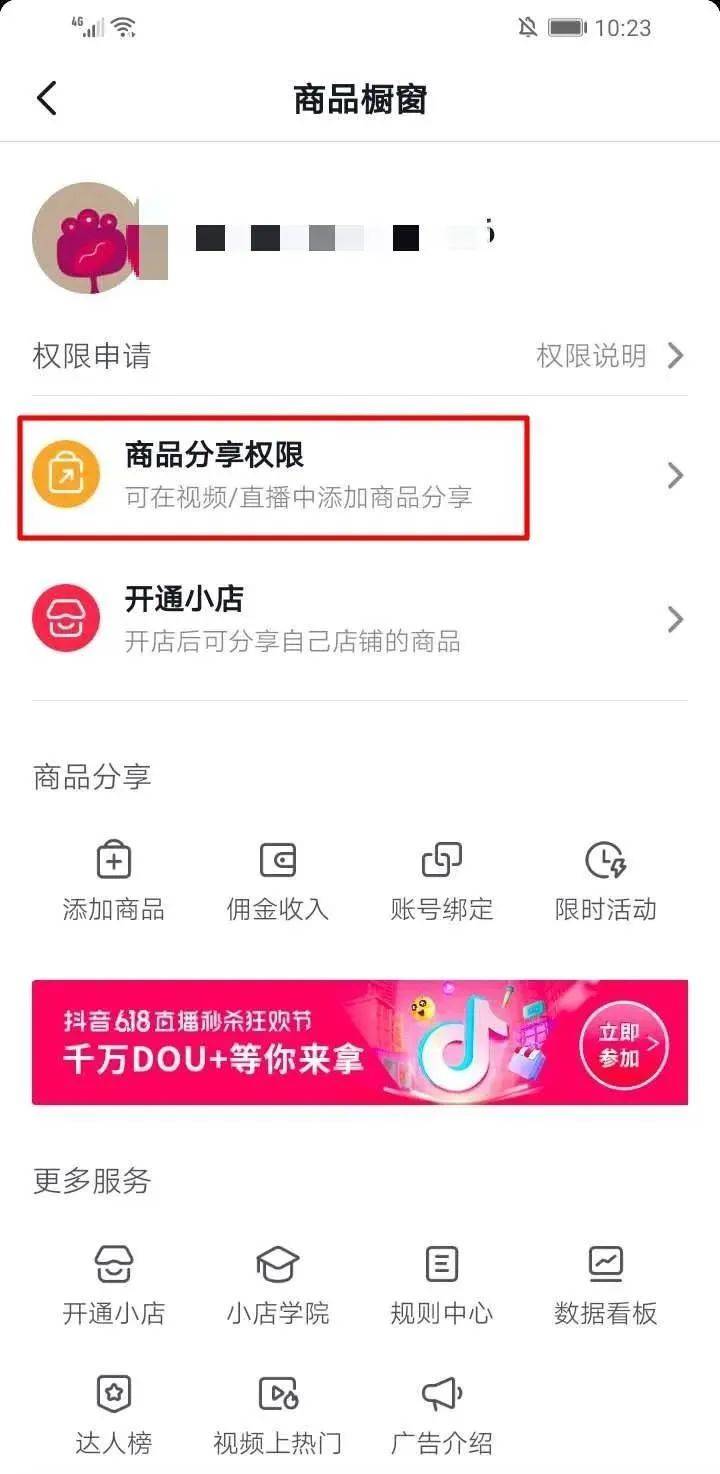Select the 账号绑定 account binding icon
Viewport: 720px width, 1474px height.
pos(441,860)
